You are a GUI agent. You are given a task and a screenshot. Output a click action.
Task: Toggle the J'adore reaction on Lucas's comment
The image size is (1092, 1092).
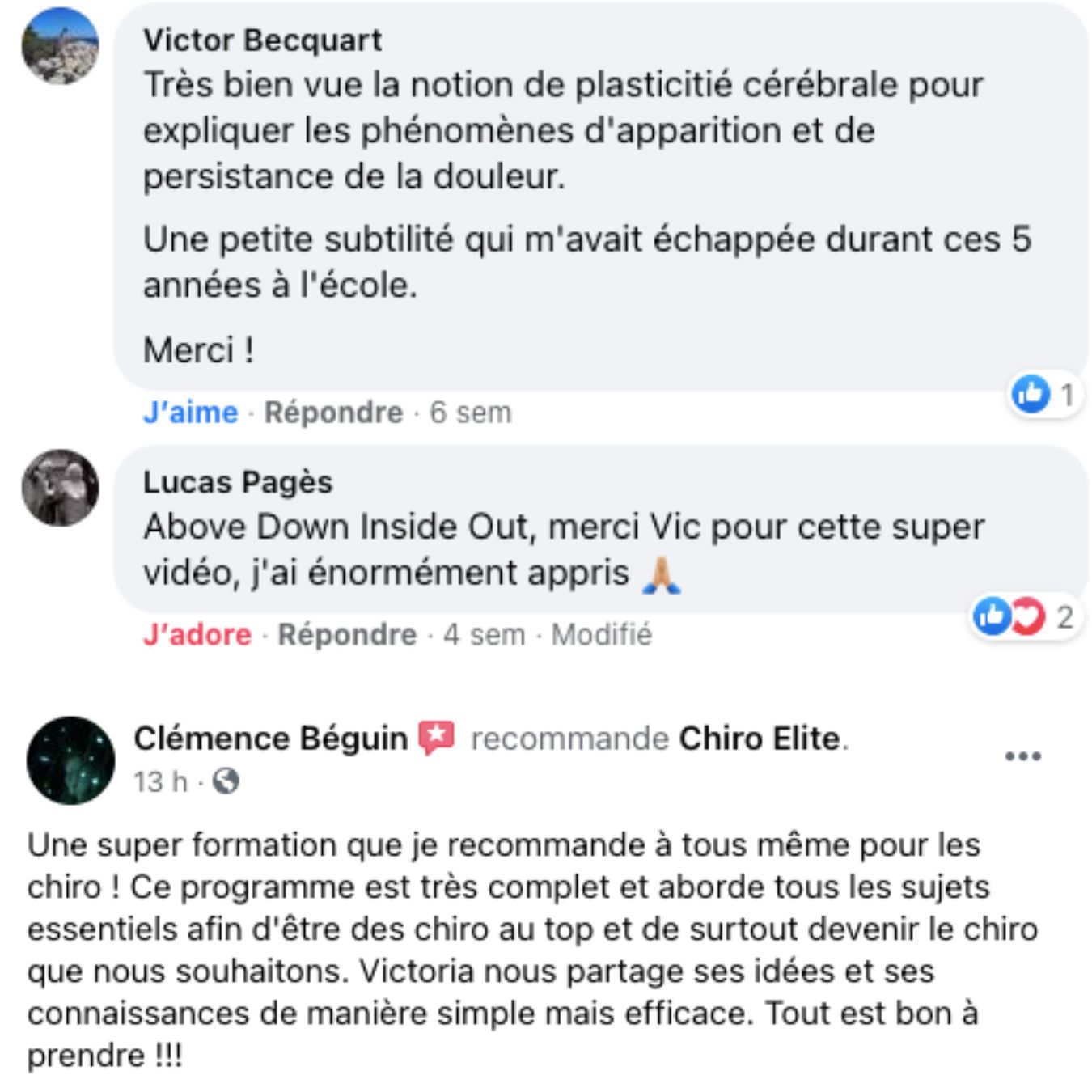pyautogui.click(x=197, y=635)
